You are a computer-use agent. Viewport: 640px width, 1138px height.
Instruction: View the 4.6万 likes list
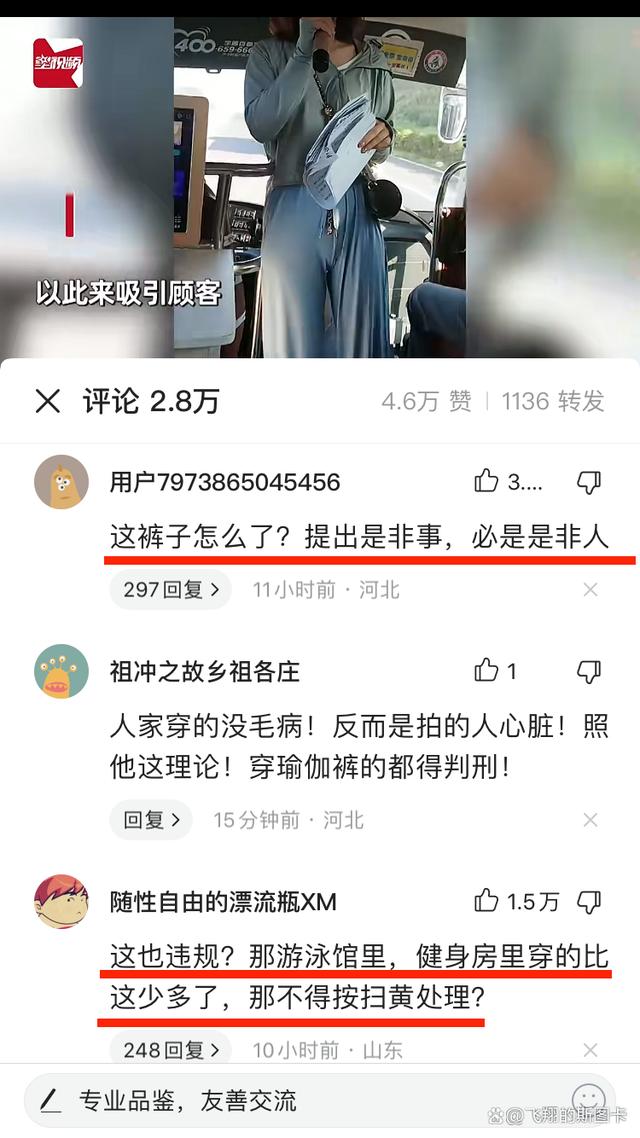426,402
